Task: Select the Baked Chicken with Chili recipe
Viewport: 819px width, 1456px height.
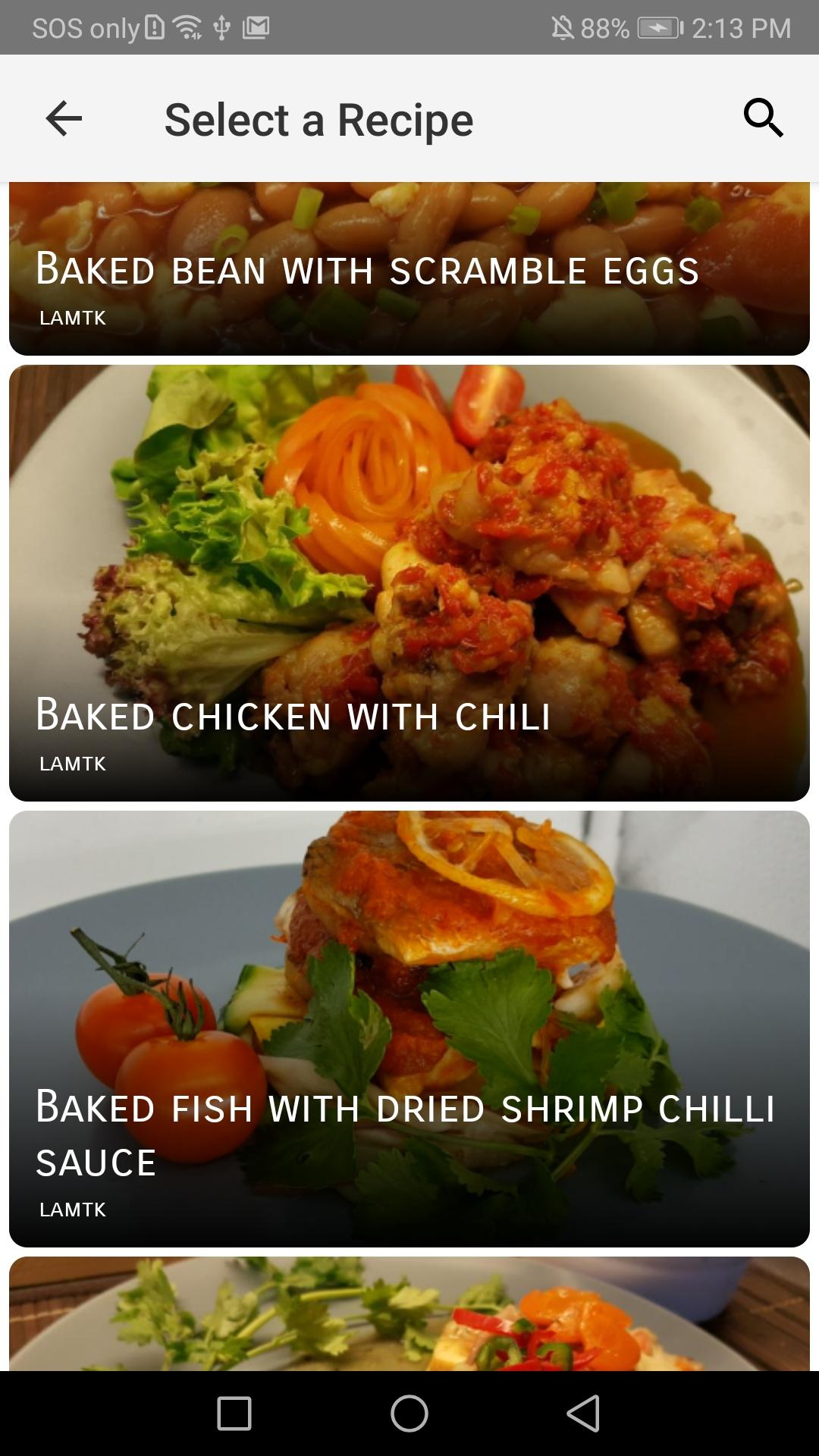Action: (409, 582)
